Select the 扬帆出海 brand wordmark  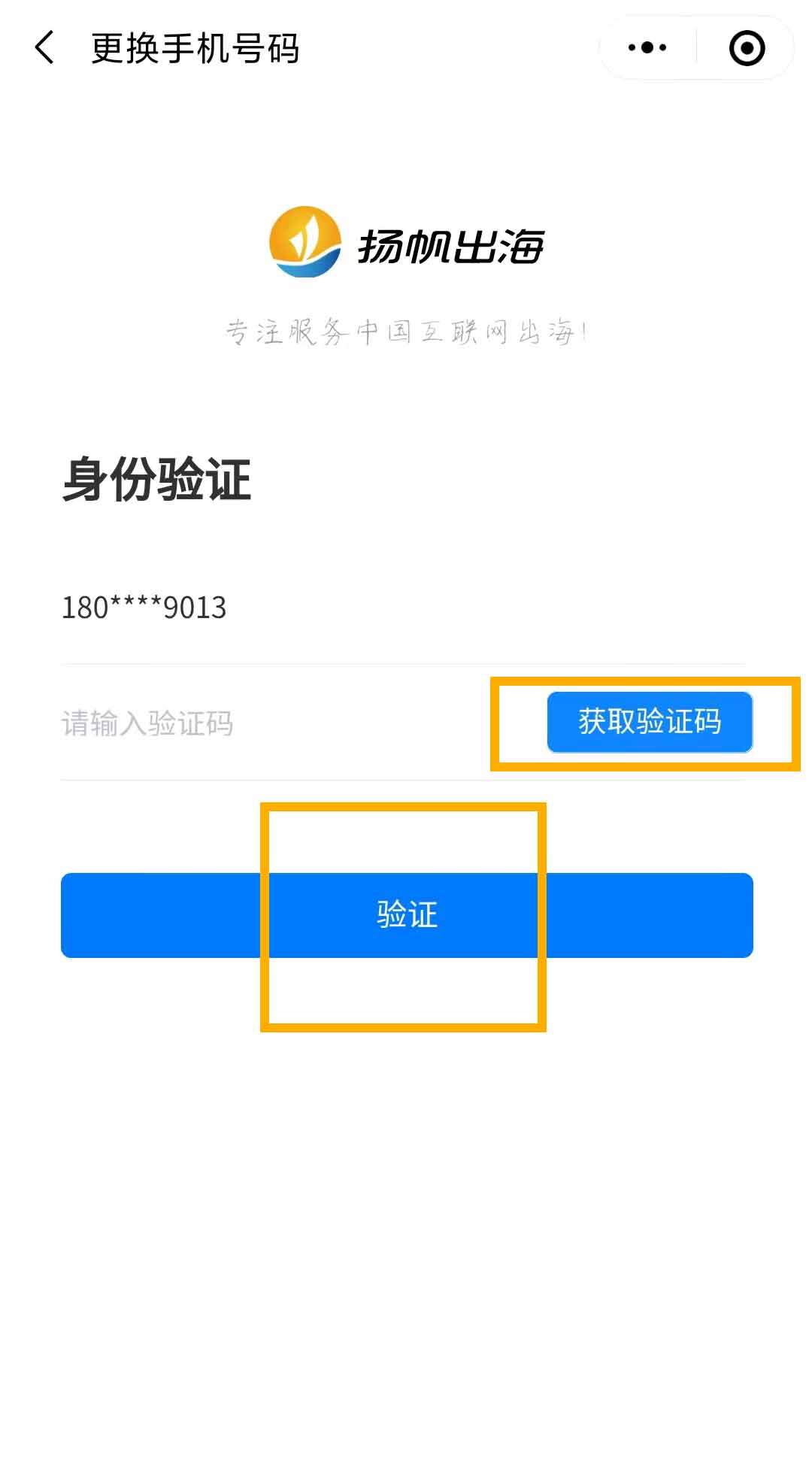pos(451,244)
